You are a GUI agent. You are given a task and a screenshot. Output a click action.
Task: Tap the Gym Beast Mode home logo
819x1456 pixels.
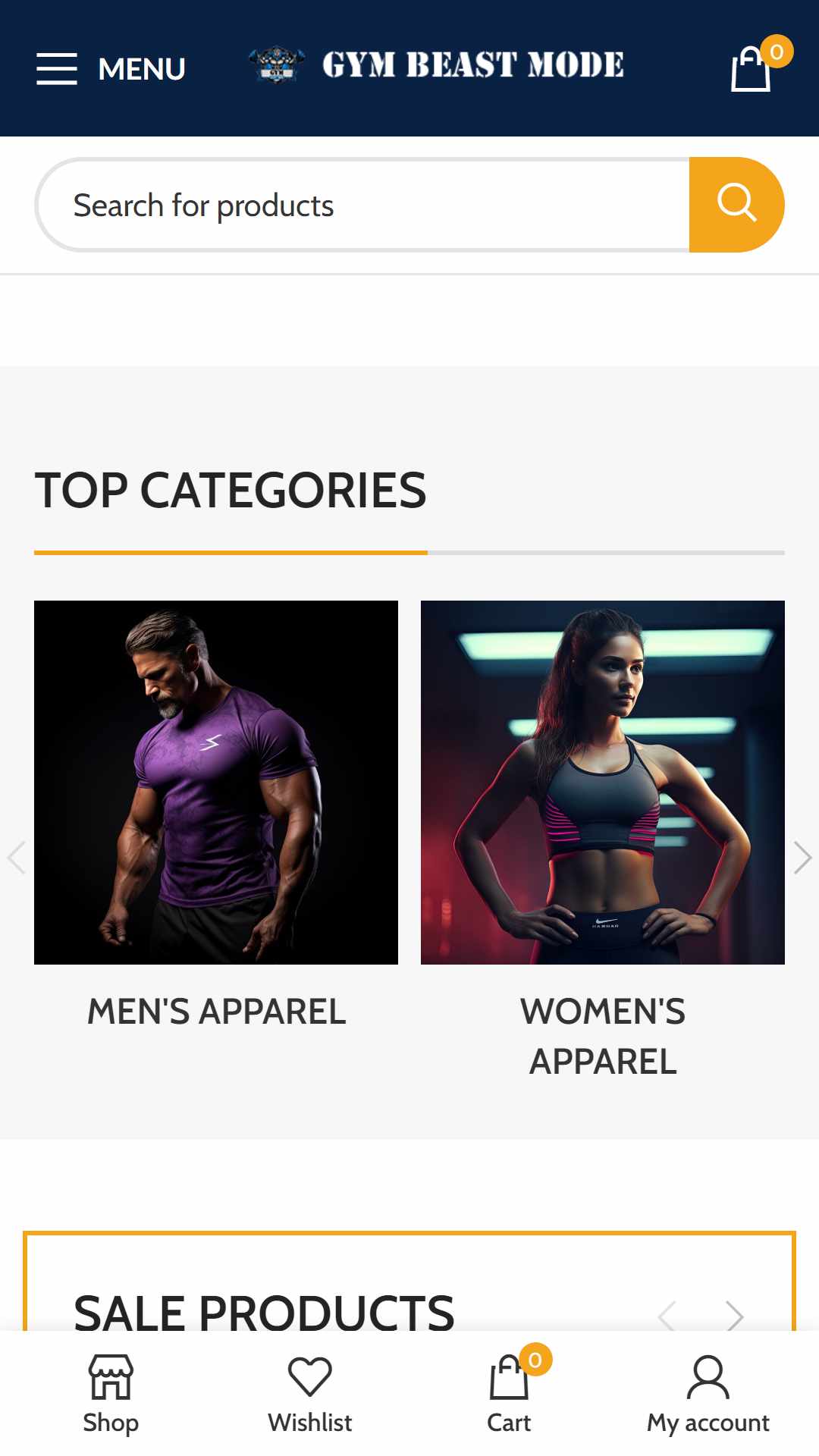(438, 65)
